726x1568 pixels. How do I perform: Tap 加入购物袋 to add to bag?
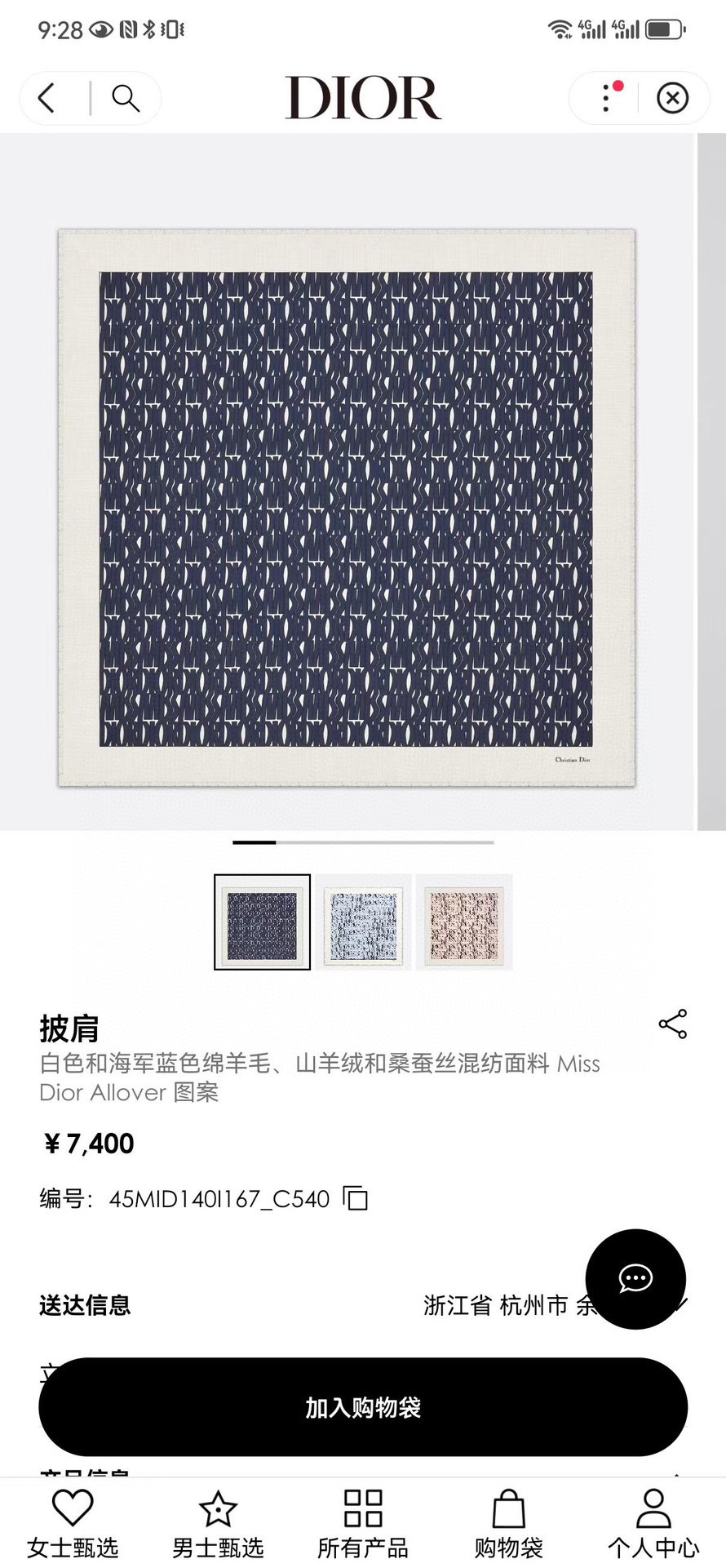(363, 1407)
